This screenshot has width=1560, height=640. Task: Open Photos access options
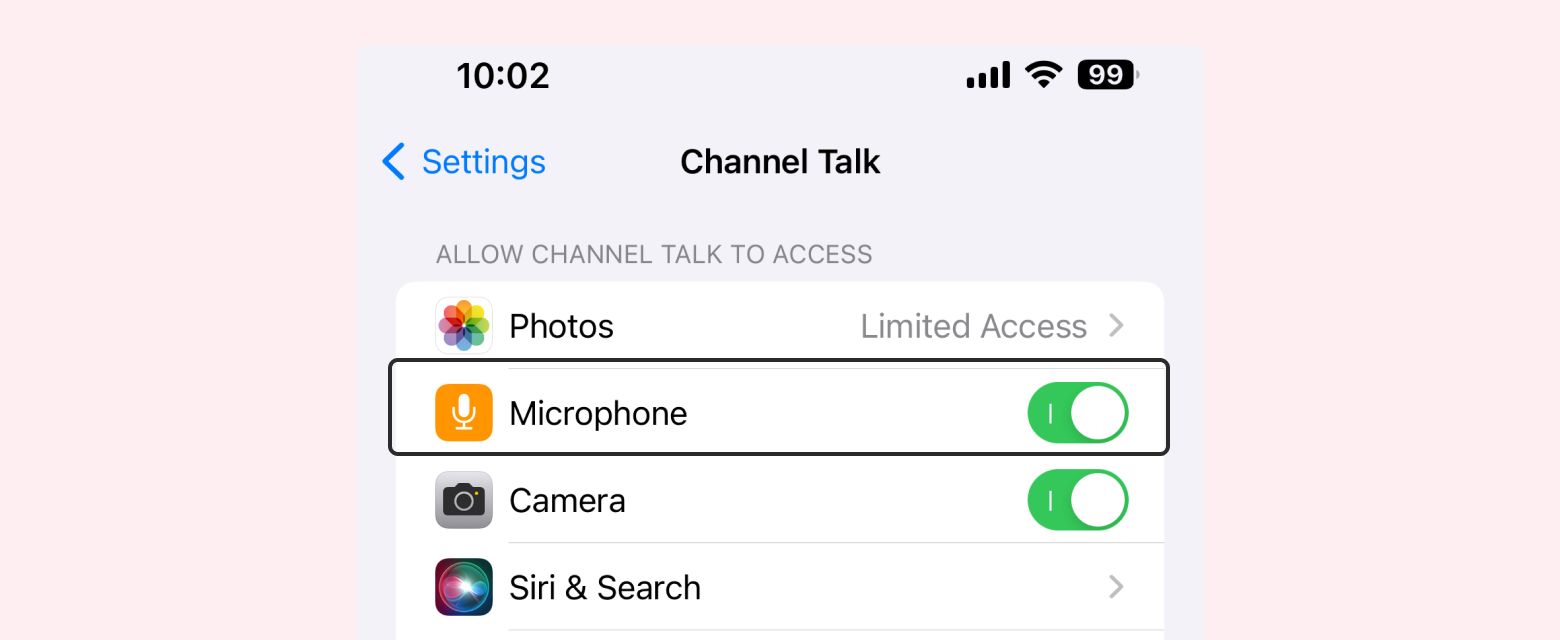coord(779,326)
